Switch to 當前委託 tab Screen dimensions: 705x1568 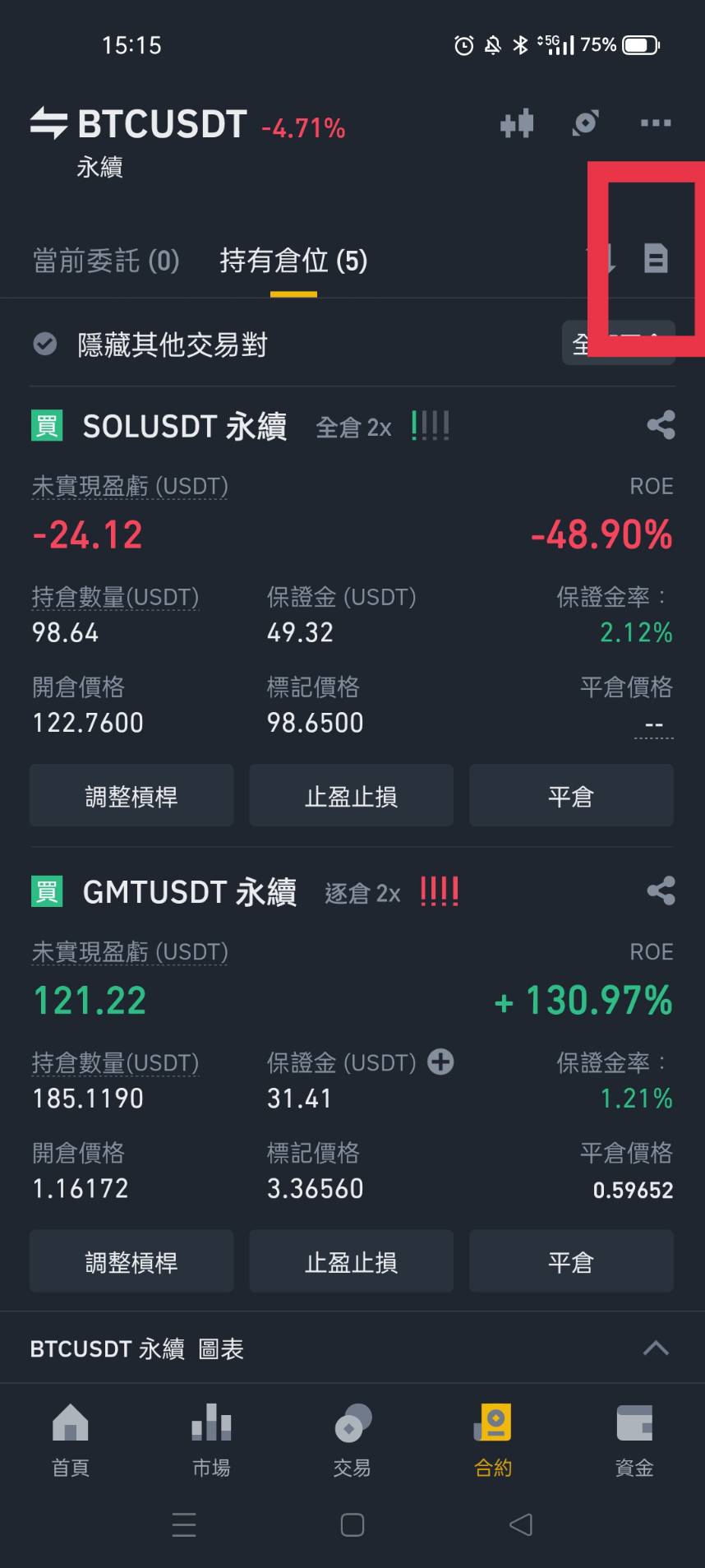[106, 261]
